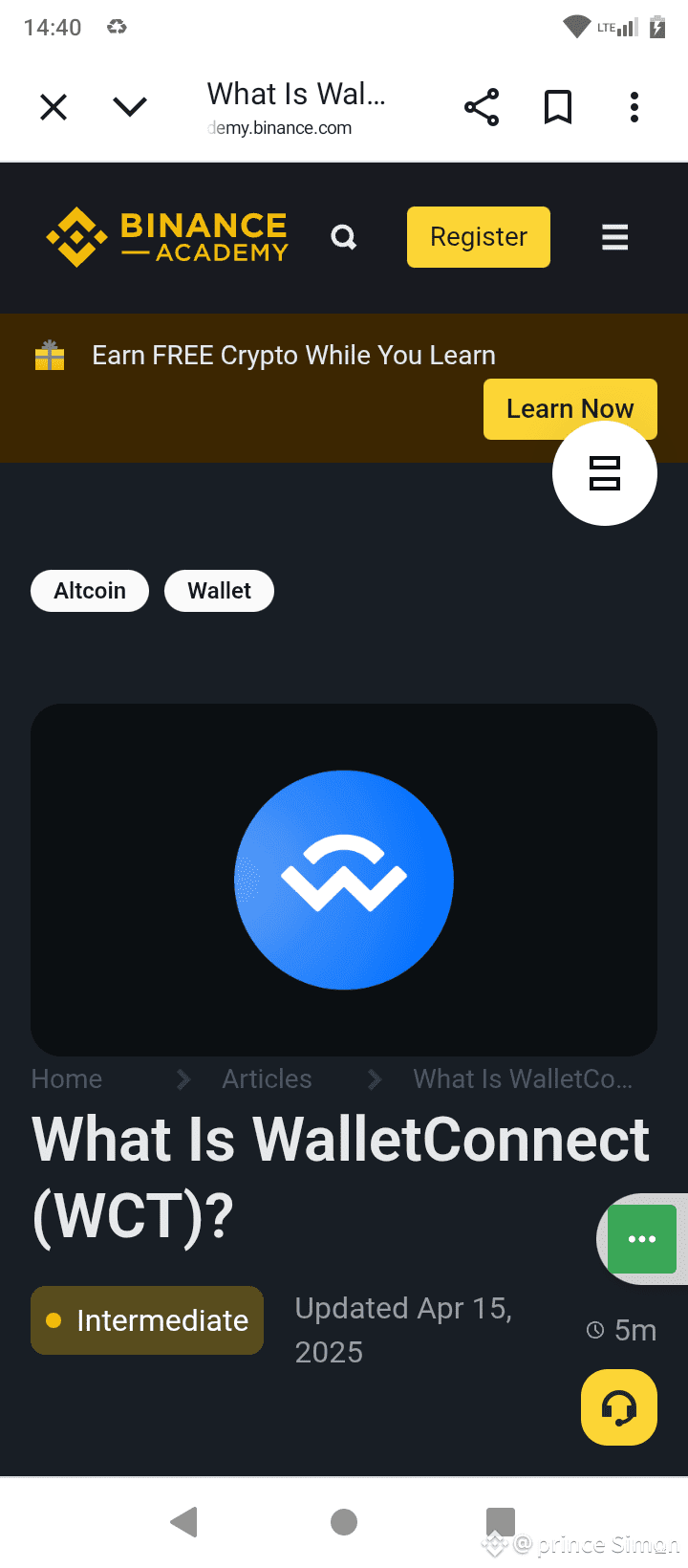Tap the green three-dots chat bubble
Image resolution: width=688 pixels, height=1568 pixels.
[x=642, y=1239]
